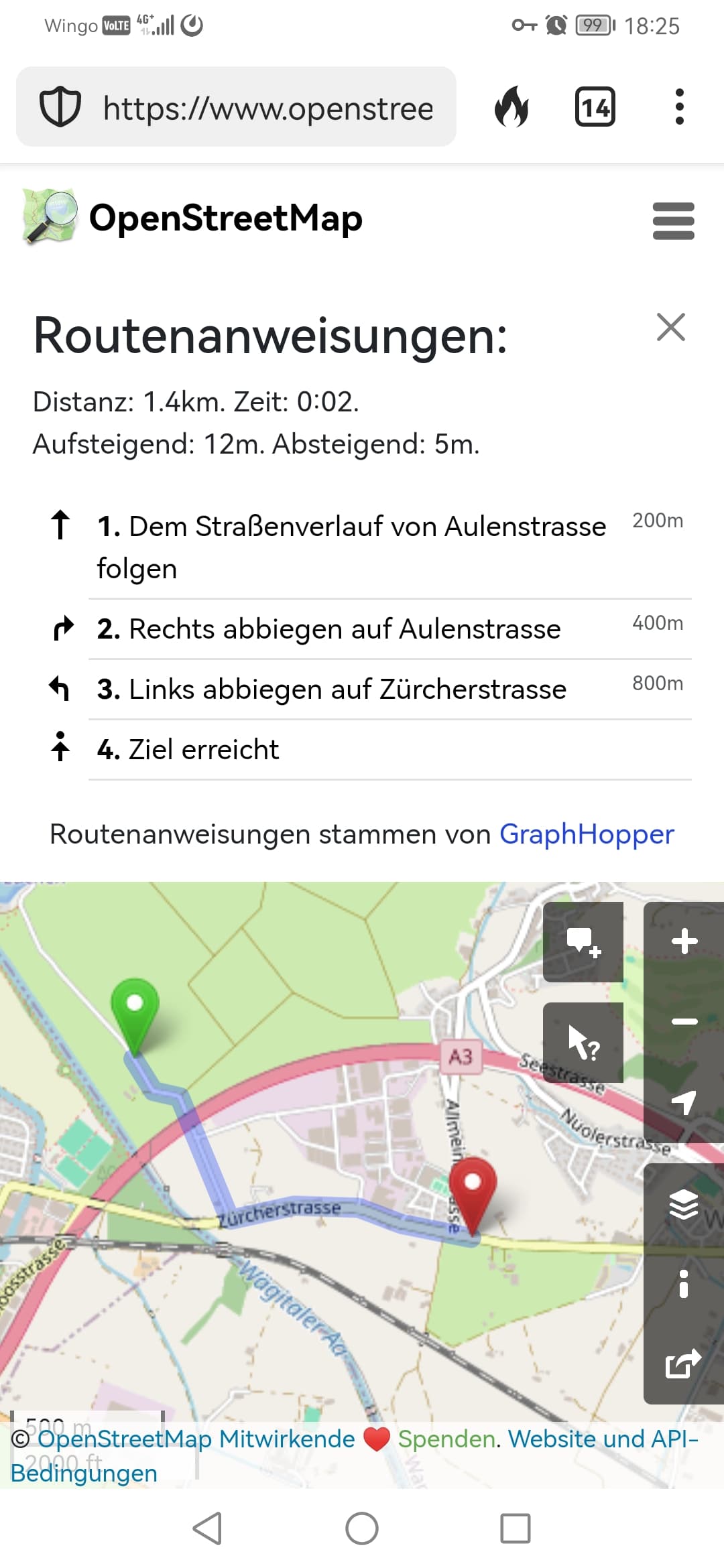Close the Routenanweisungen panel
The width and height of the screenshot is (724, 1568).
[671, 328]
